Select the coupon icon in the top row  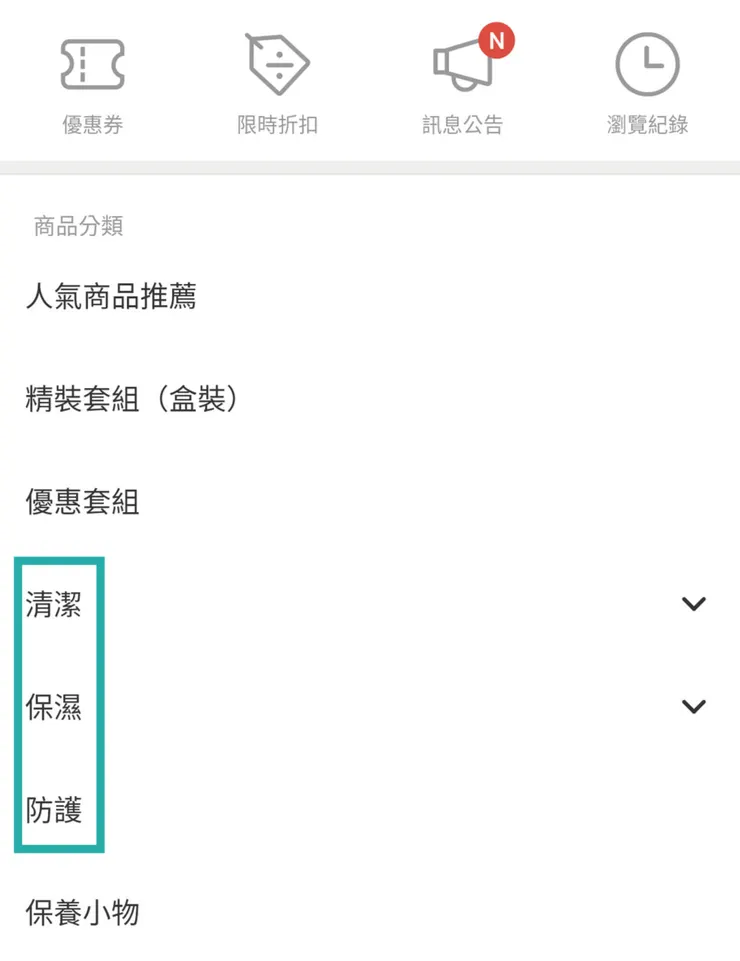pos(91,65)
